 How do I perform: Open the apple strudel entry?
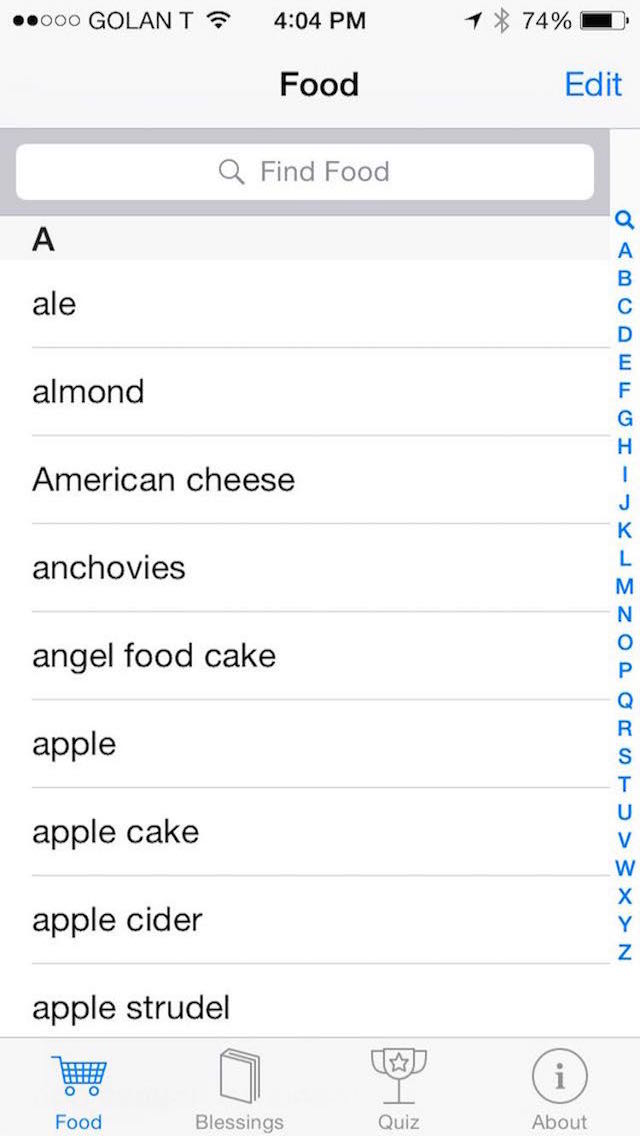pos(300,1007)
